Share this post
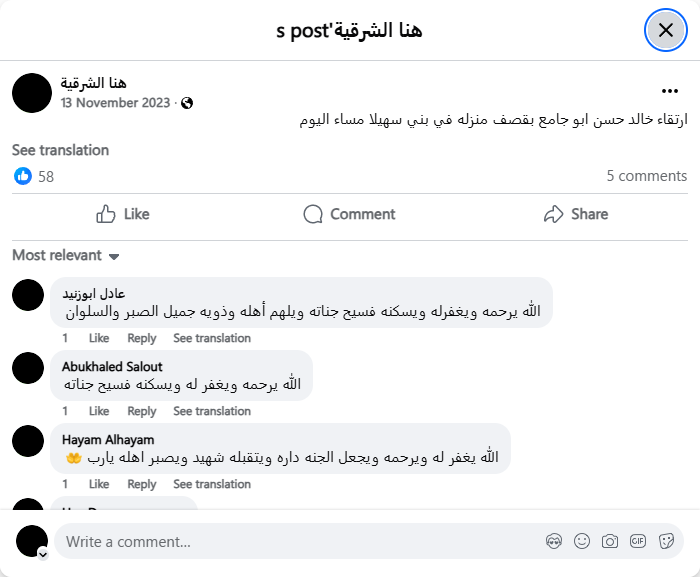Screen dimensions: 700x577 [575, 214]
